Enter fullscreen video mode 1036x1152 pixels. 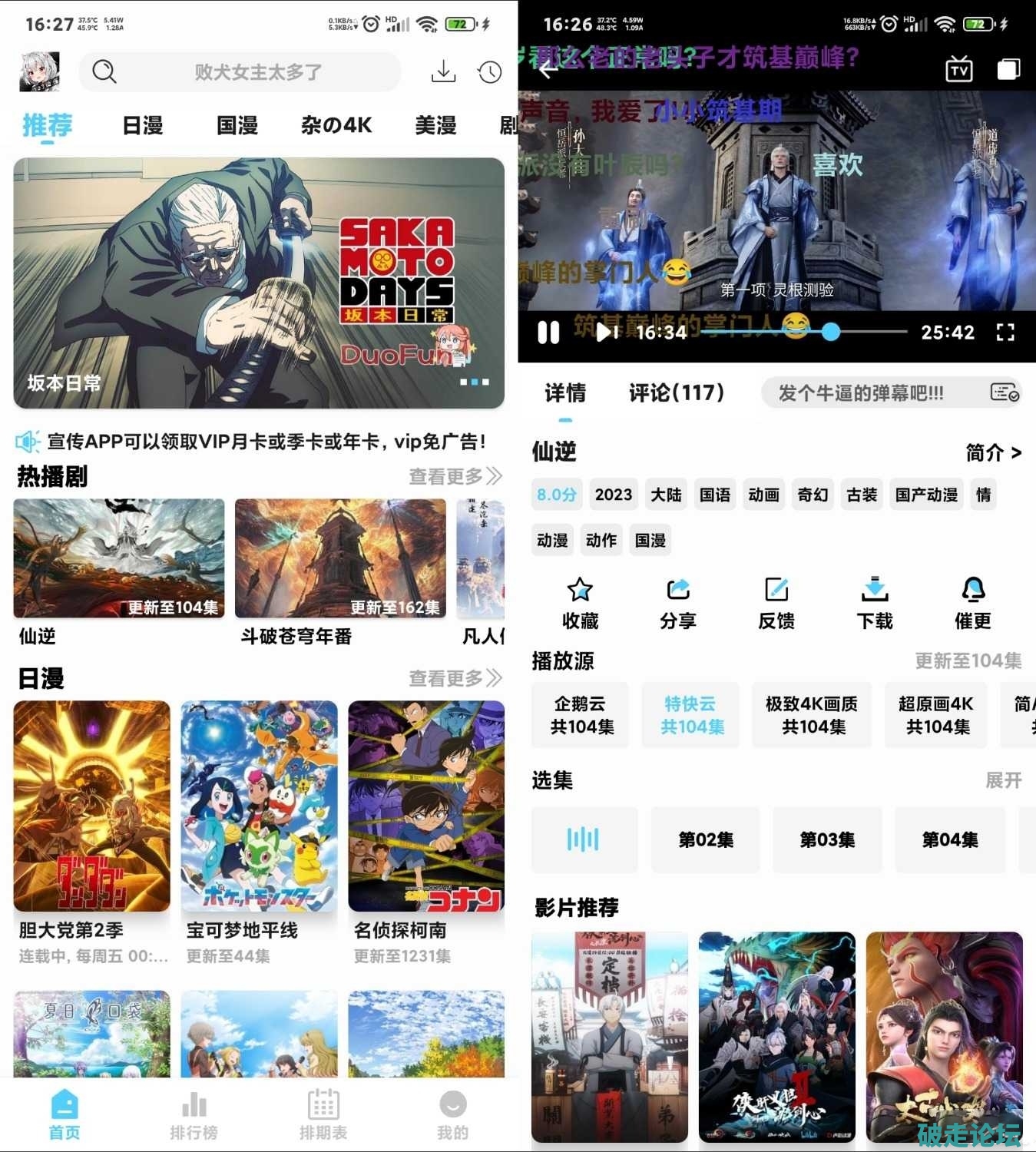tap(1005, 333)
